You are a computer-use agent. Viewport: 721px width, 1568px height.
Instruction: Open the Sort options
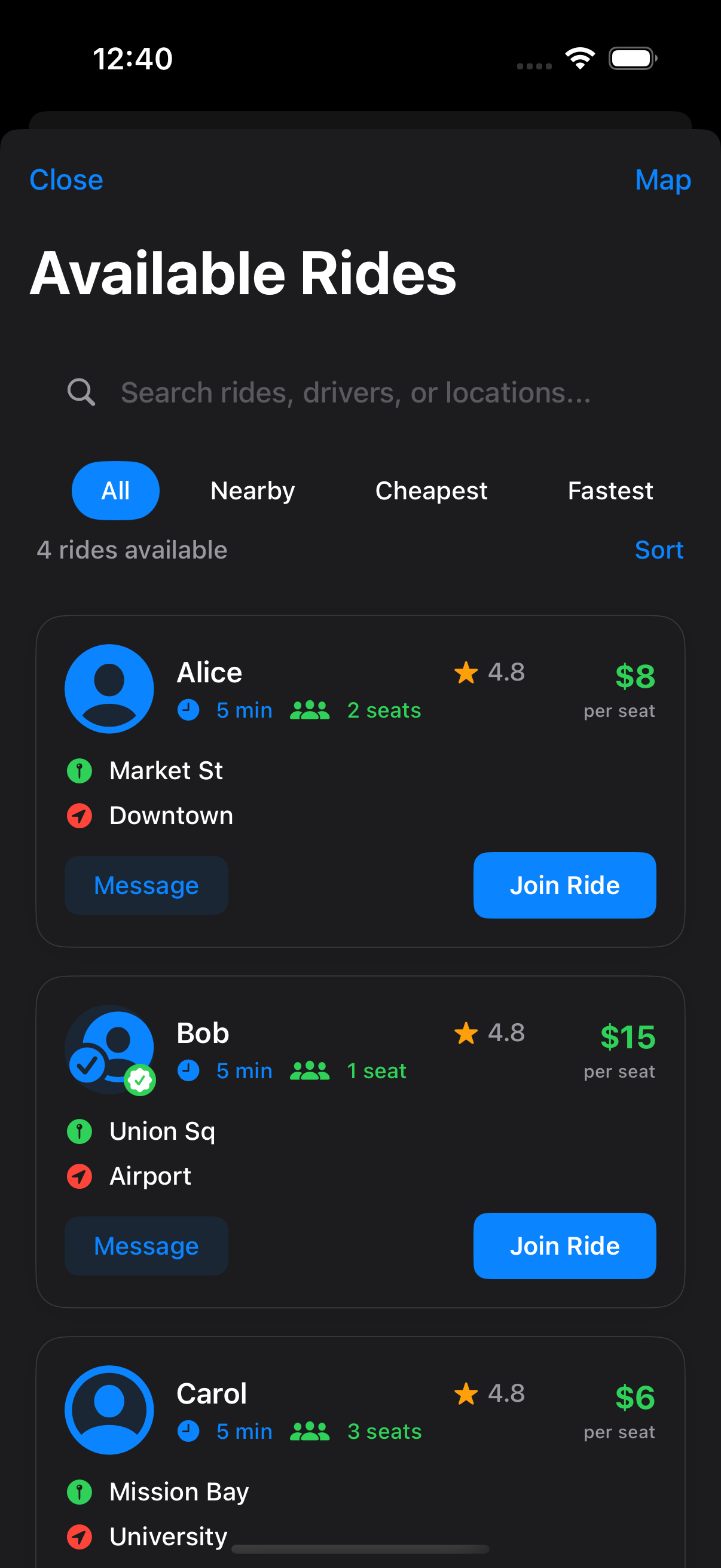click(659, 550)
